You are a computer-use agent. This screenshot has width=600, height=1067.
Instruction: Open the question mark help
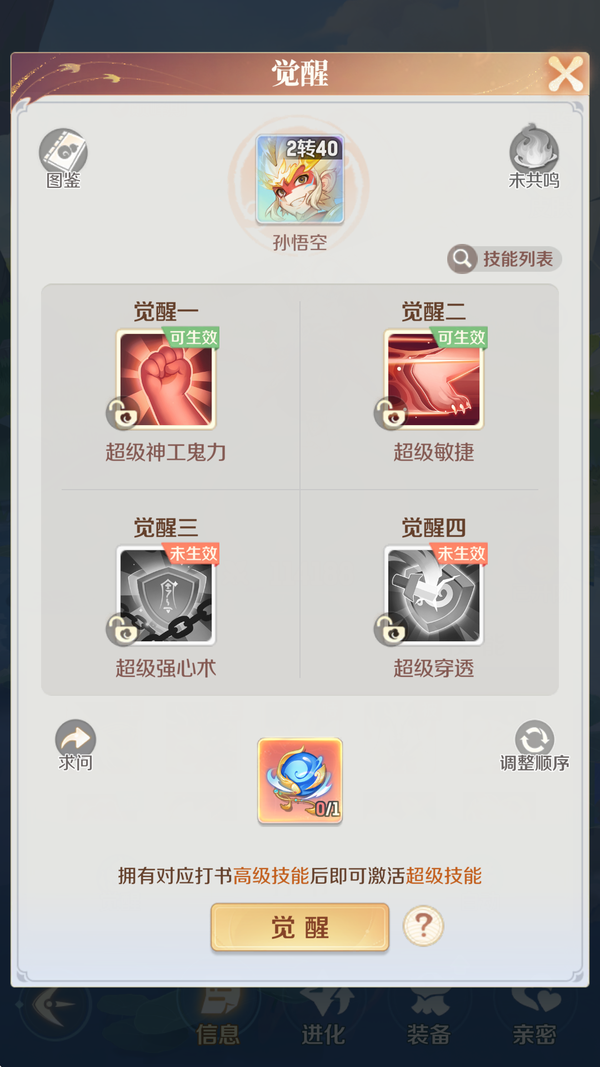(422, 926)
